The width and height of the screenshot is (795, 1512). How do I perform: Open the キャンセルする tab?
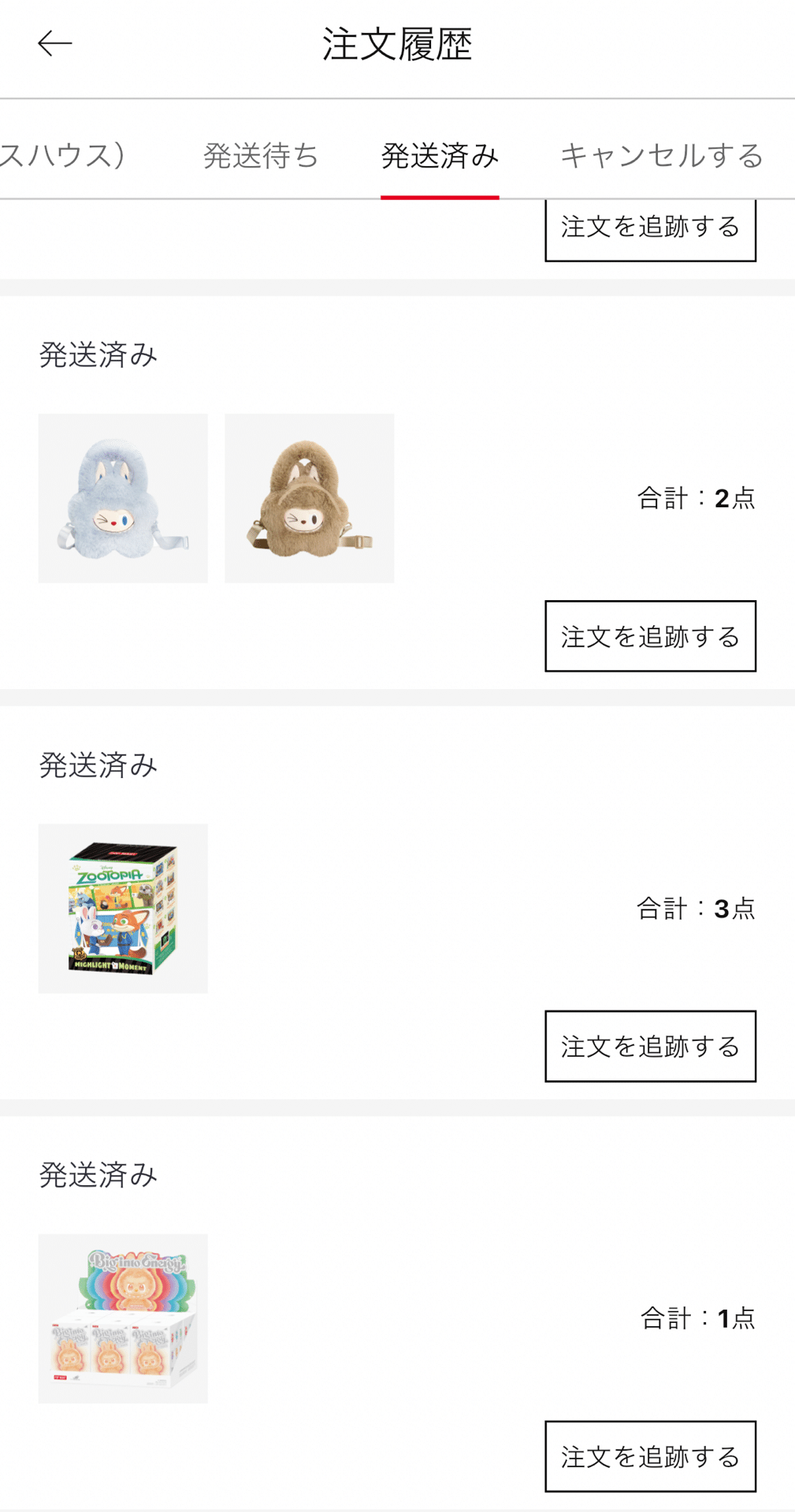click(662, 156)
